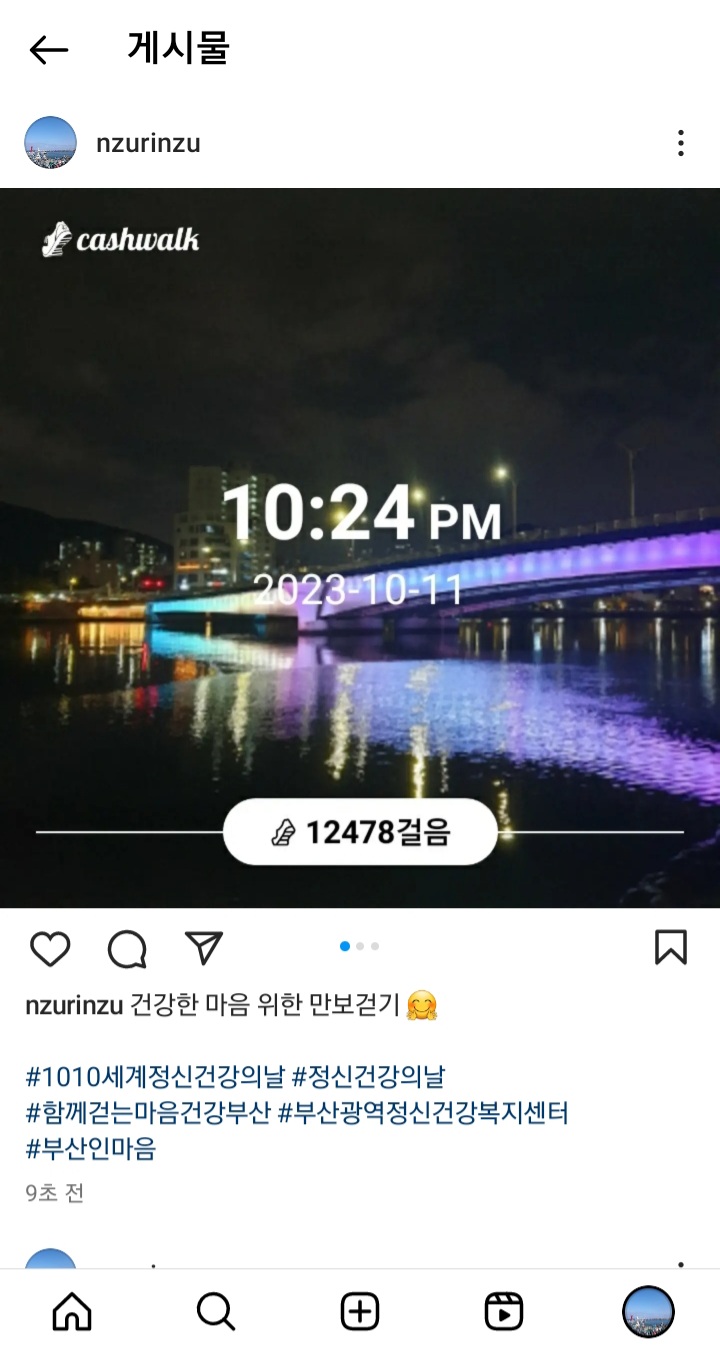Save the post with the bookmark icon
720x1362 pixels.
(670, 947)
